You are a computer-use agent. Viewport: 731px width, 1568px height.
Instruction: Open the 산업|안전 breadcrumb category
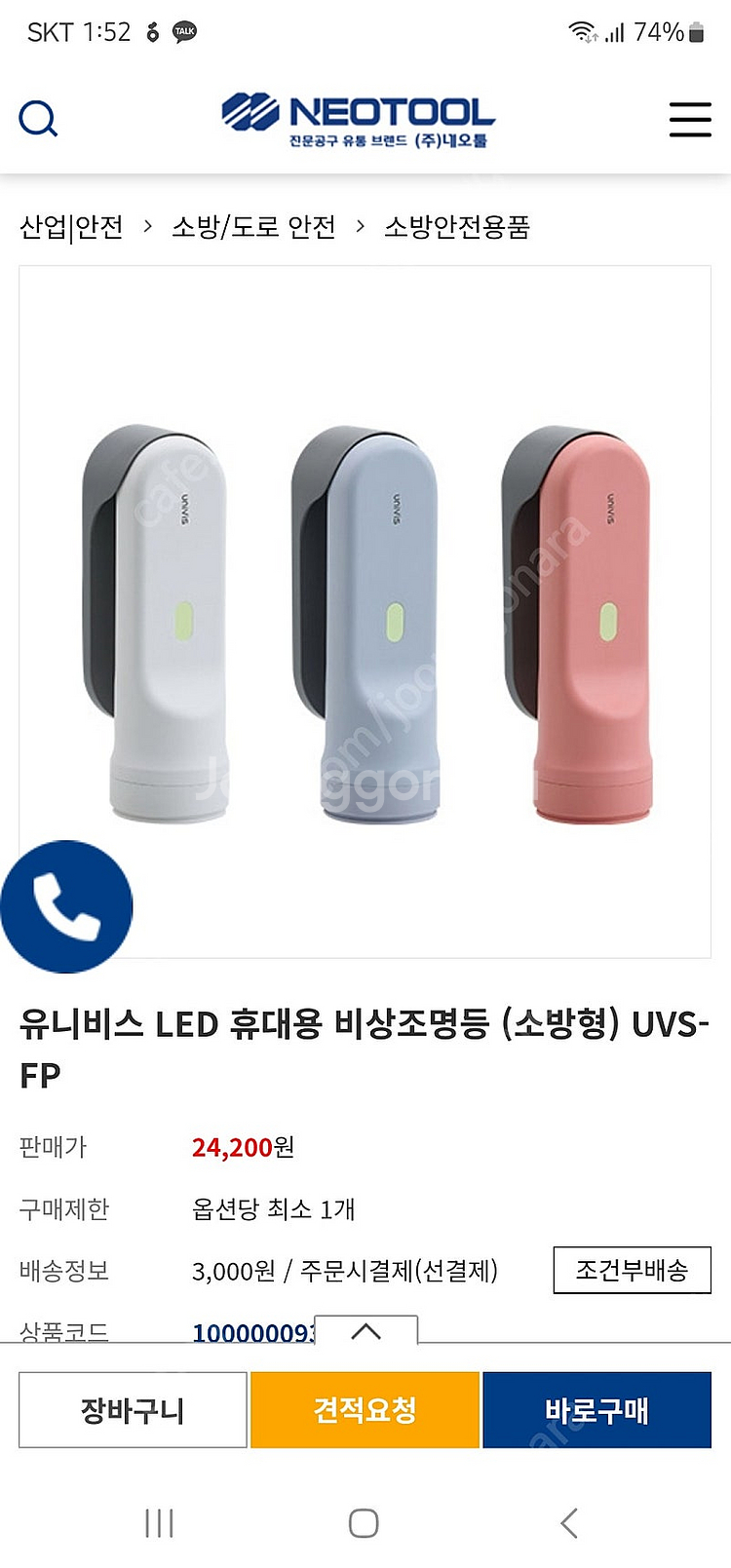[x=71, y=227]
